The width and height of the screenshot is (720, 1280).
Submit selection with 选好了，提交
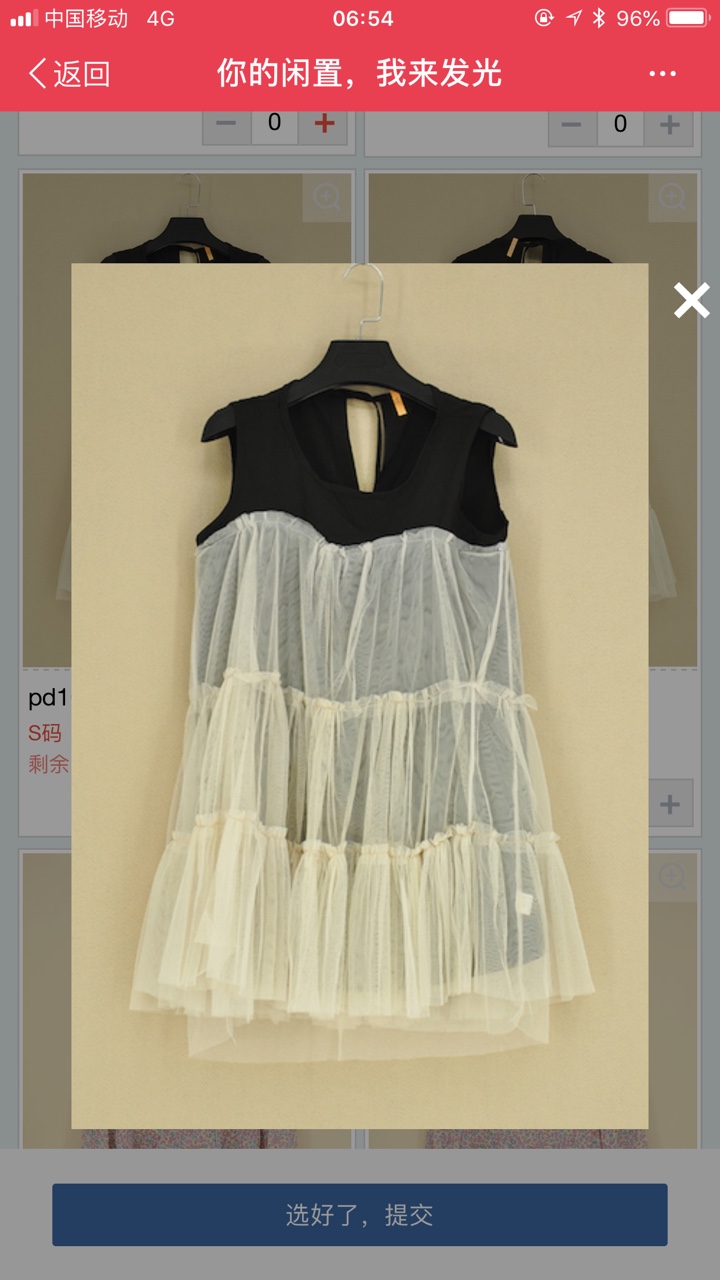point(360,1215)
